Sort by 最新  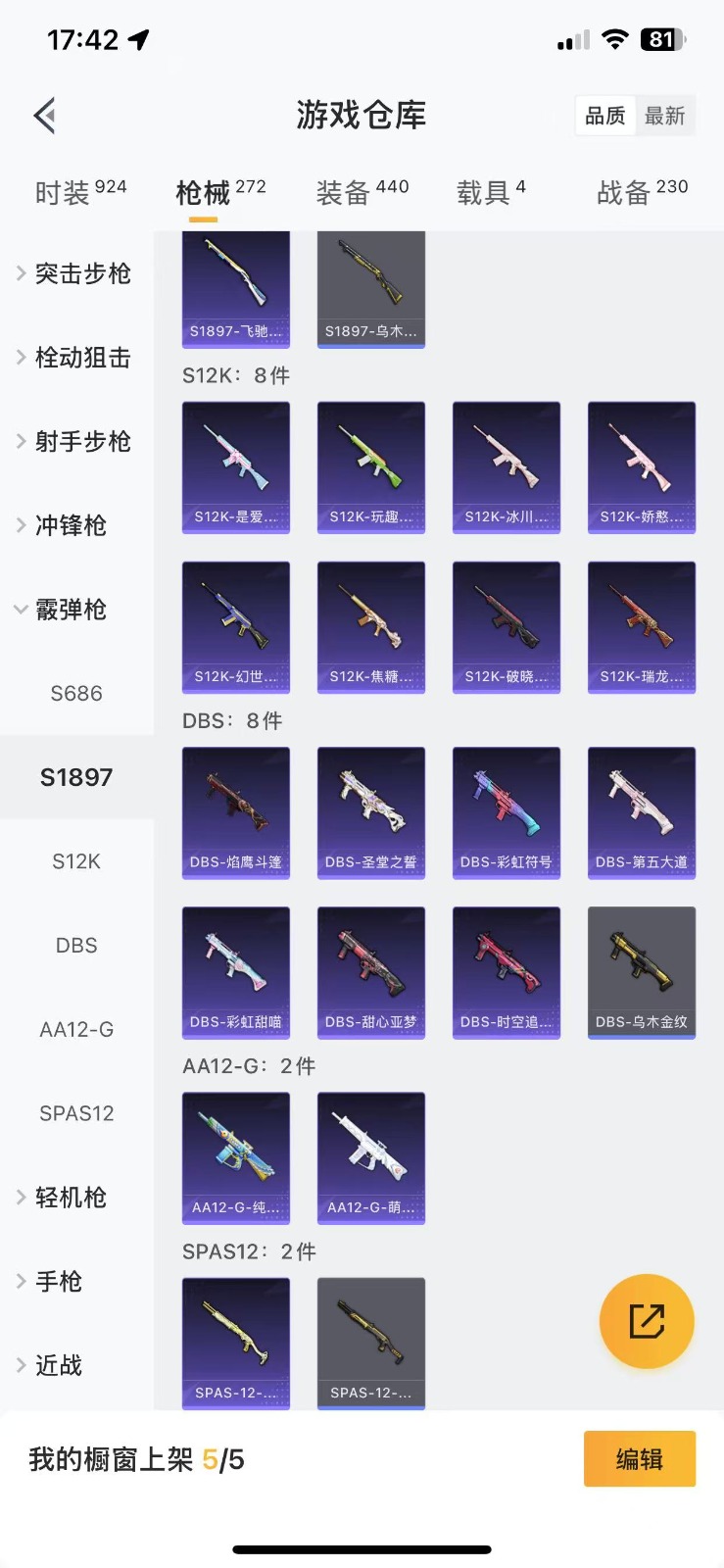pos(664,116)
